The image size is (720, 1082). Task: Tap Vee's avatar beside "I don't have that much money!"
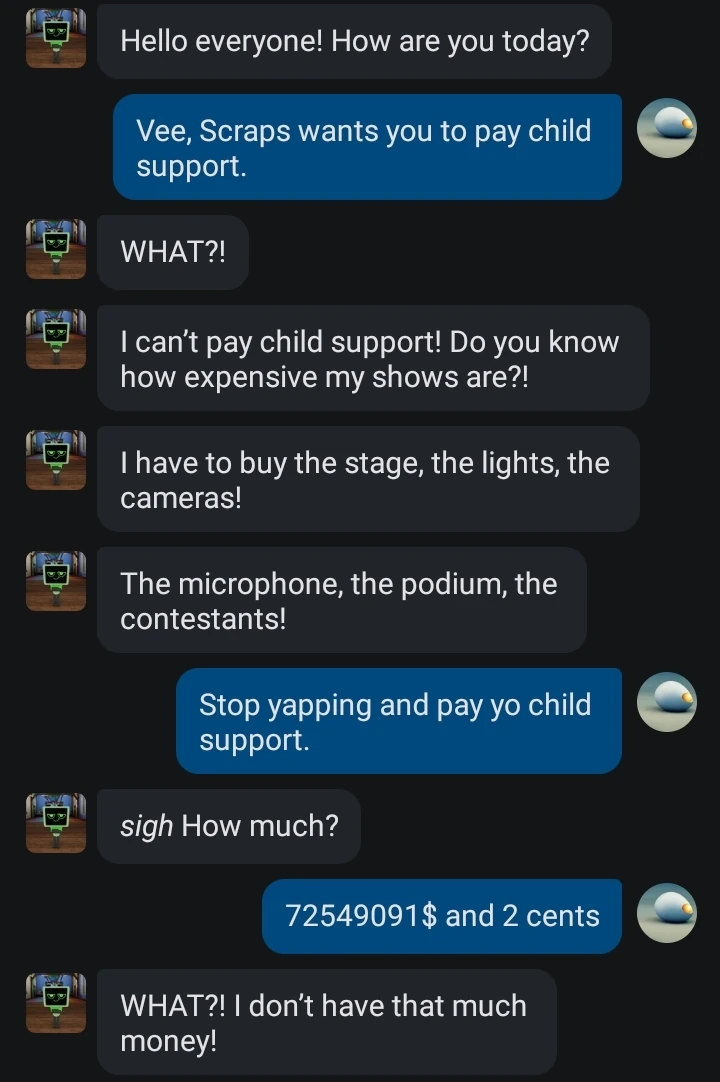pyautogui.click(x=56, y=1003)
